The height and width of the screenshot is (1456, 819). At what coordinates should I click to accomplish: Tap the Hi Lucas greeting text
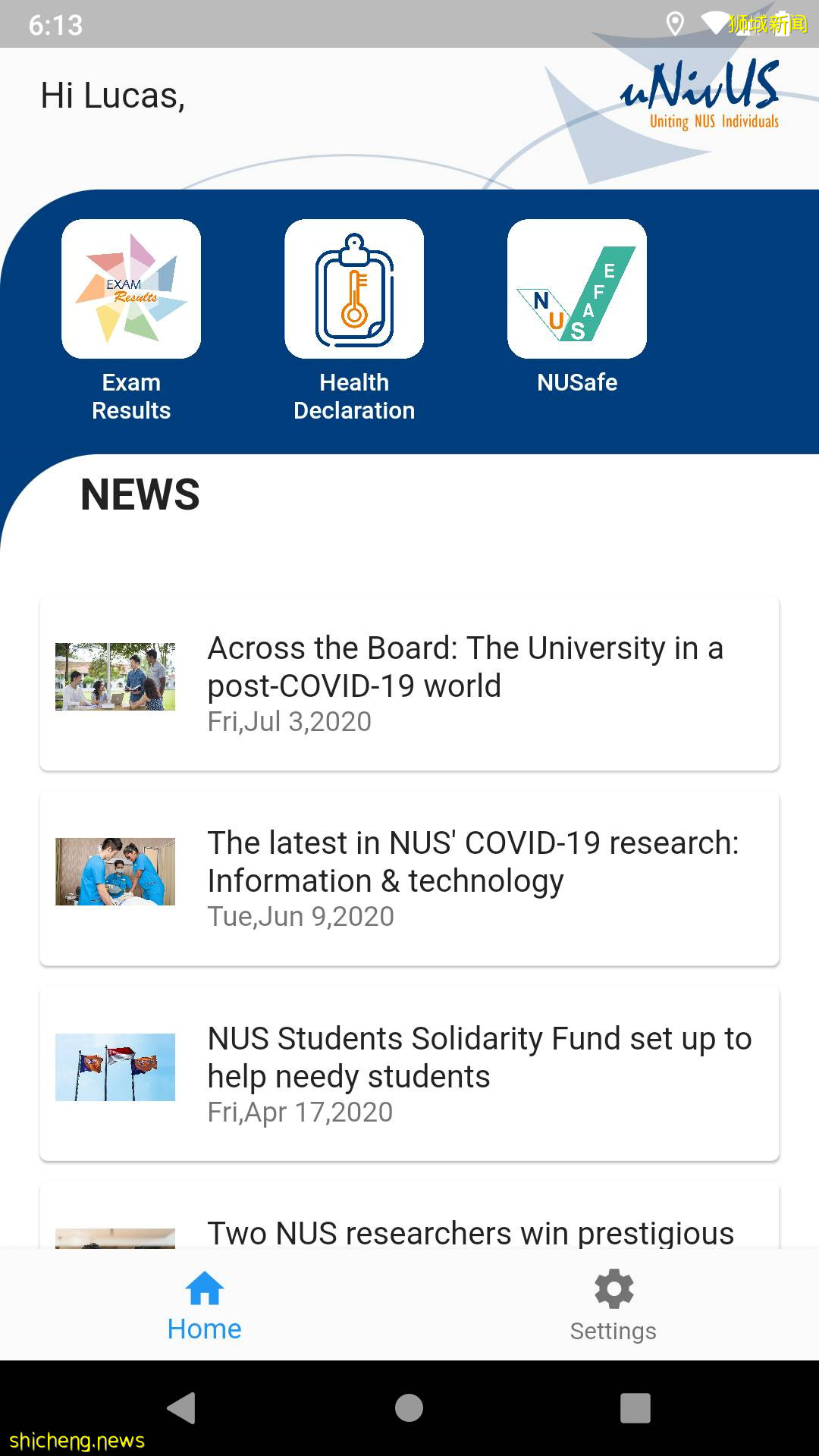(112, 96)
